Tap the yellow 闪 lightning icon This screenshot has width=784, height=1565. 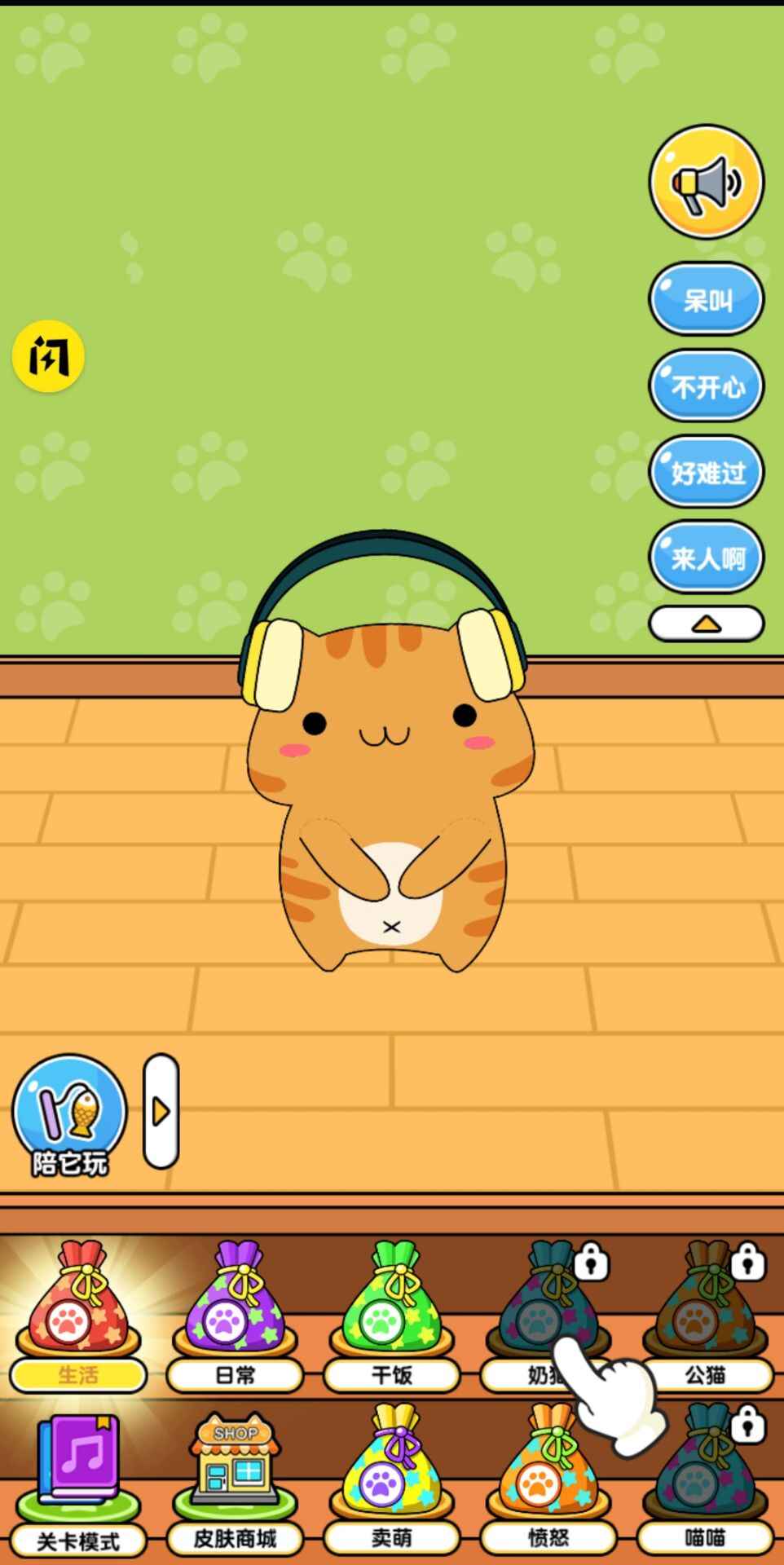[48, 356]
